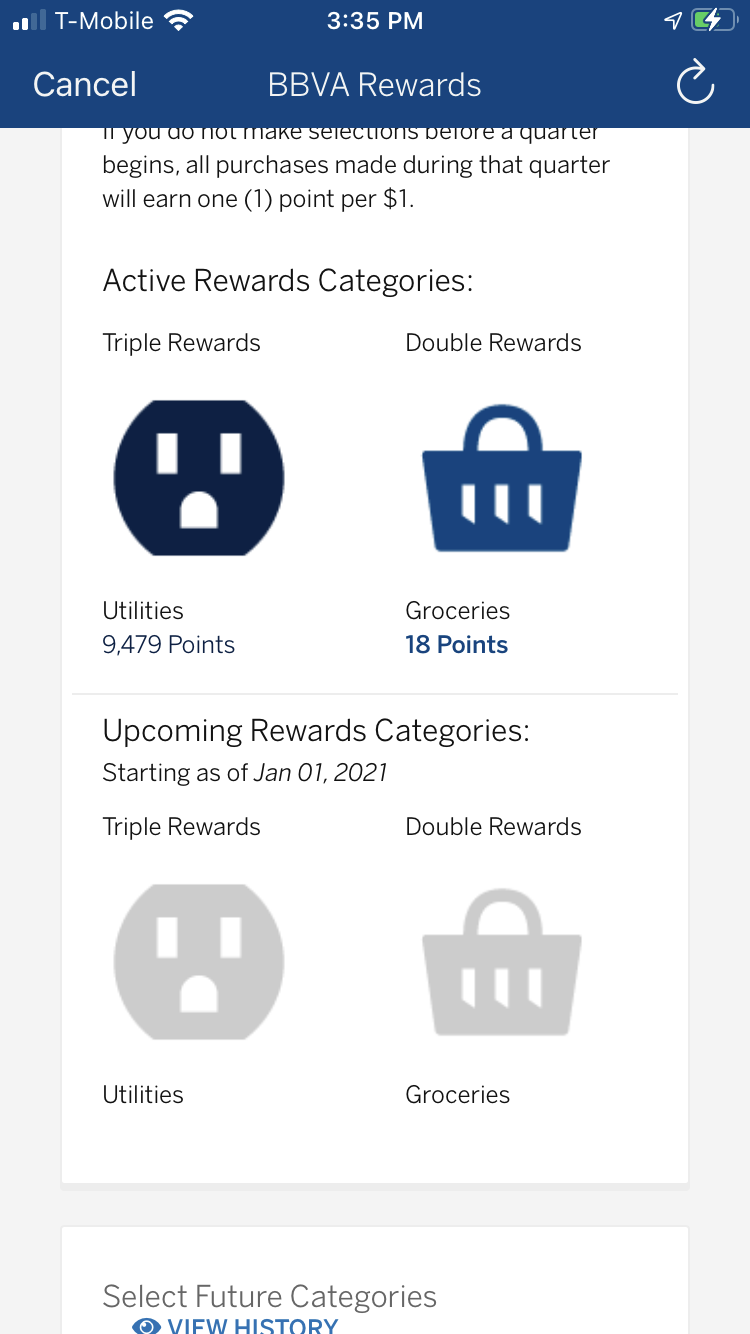Tap the Utilities label under the active outlet icon
Viewport: 750px width, 1334px height.
tap(142, 610)
